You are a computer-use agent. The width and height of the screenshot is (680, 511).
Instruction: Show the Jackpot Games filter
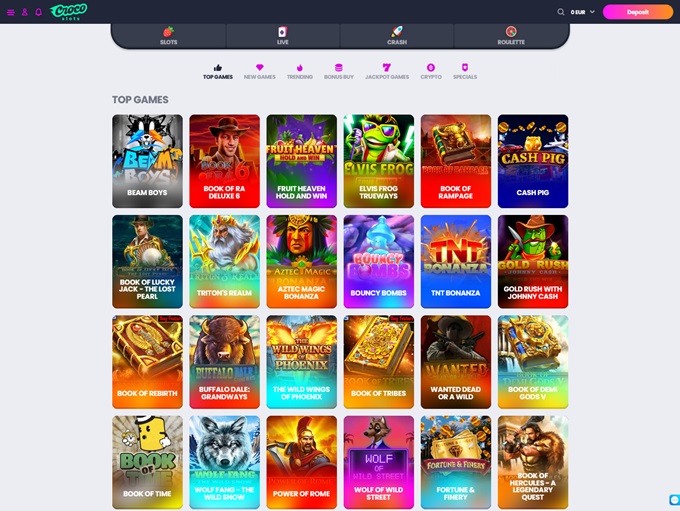pos(387,72)
